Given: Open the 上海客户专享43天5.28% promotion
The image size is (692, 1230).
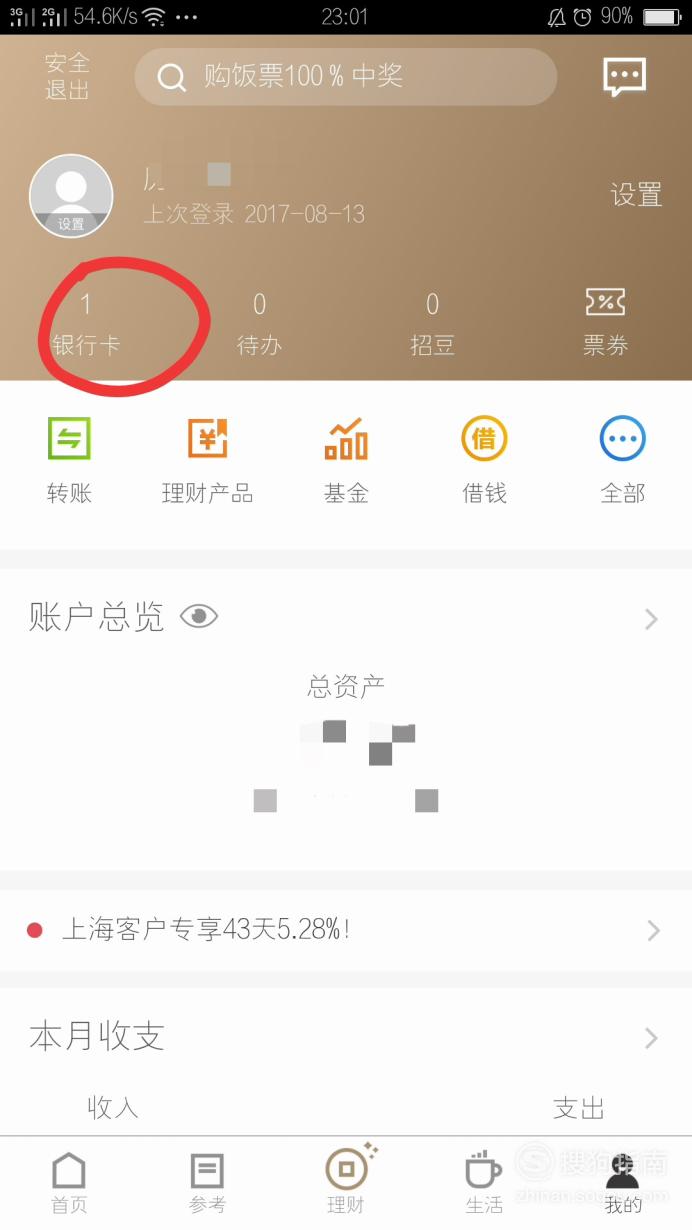Looking at the screenshot, I should pyautogui.click(x=346, y=930).
